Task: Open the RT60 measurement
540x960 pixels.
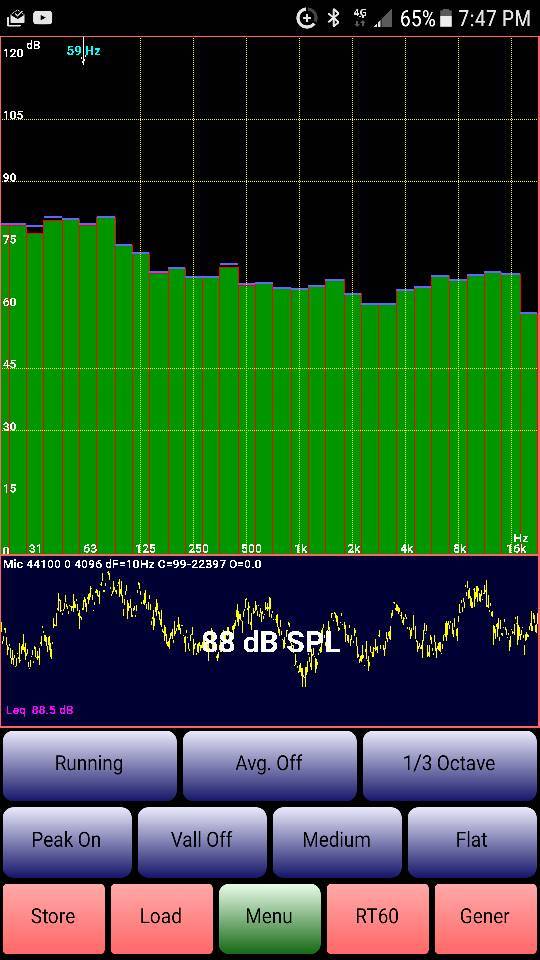Action: tap(378, 918)
